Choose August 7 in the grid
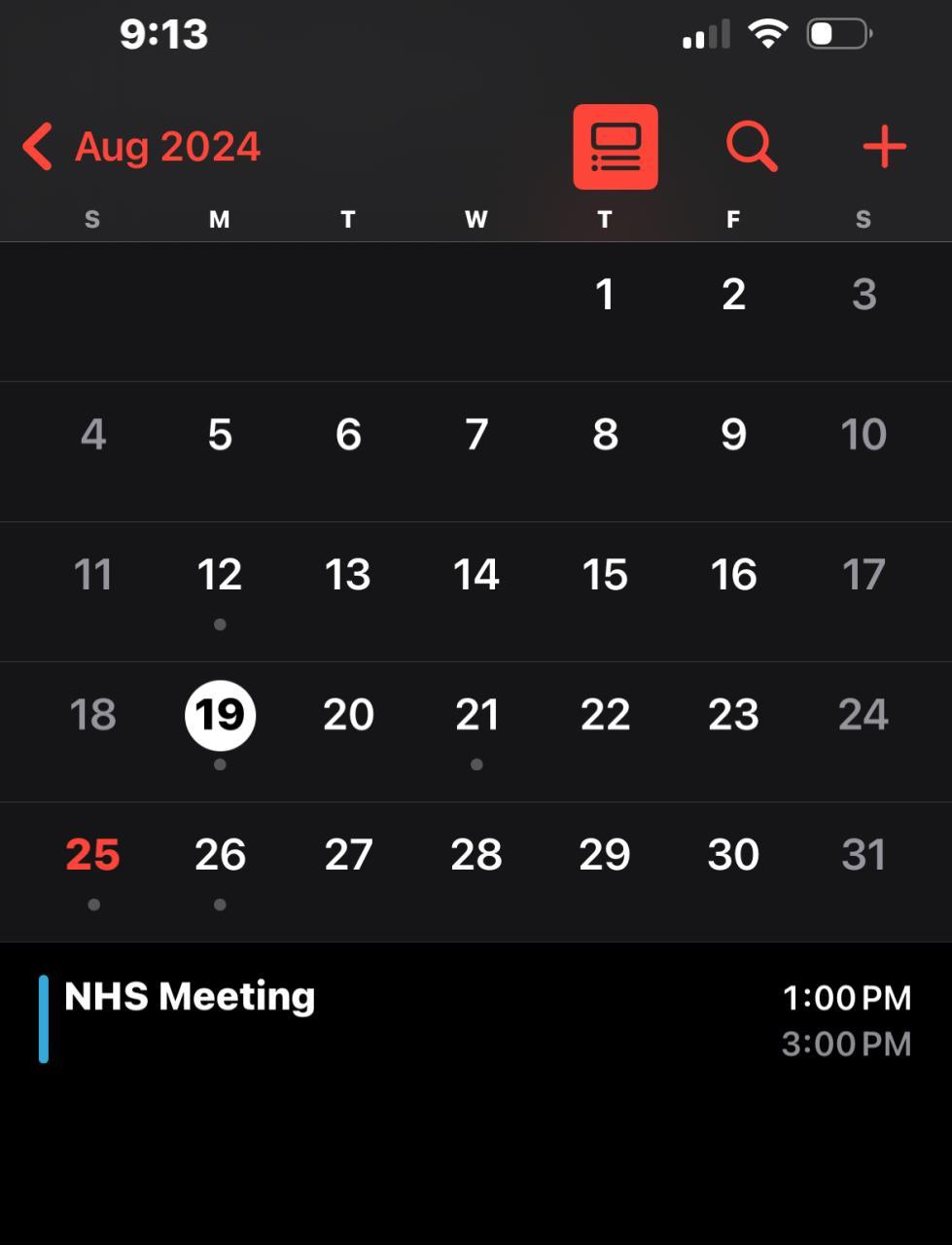This screenshot has height=1245, width=952. (476, 435)
